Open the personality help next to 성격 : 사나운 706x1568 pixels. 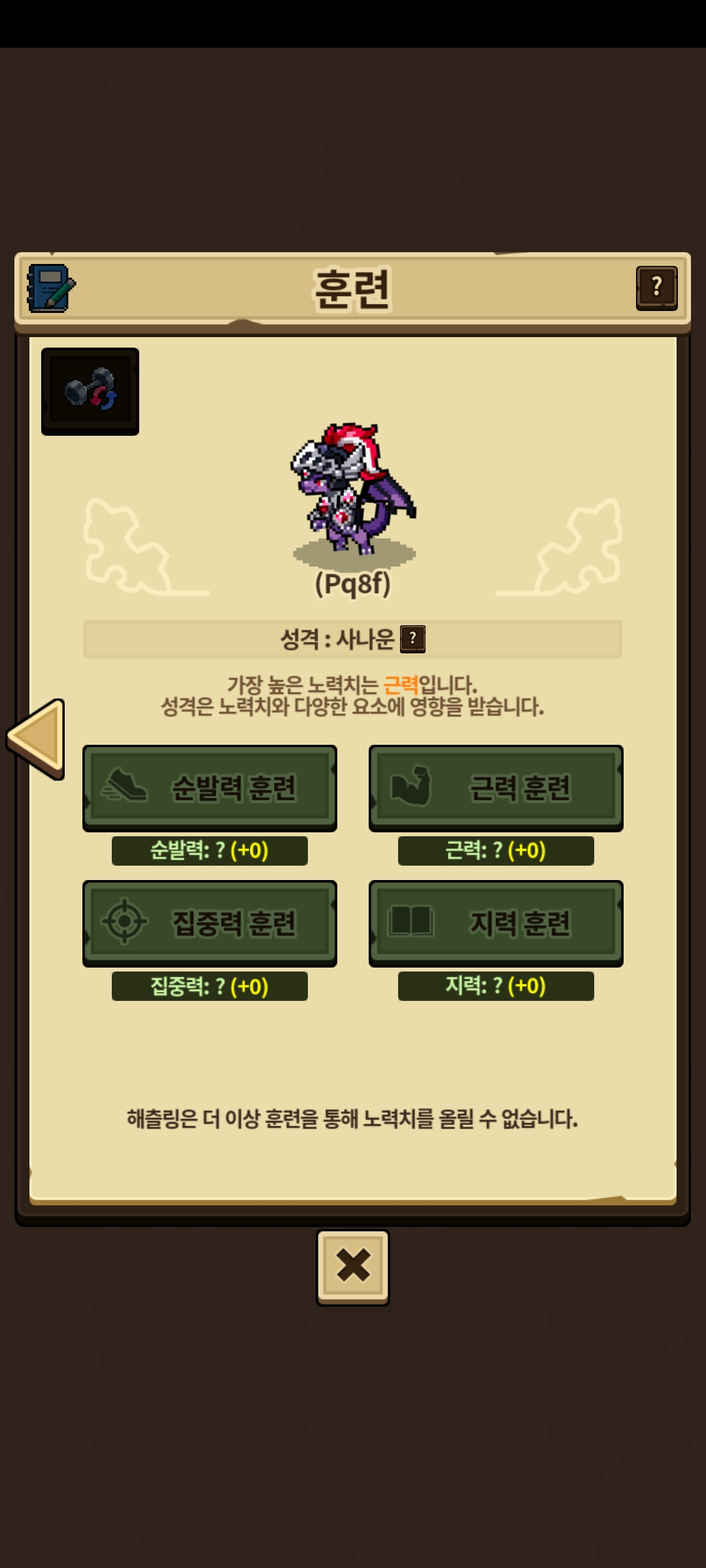coord(412,639)
